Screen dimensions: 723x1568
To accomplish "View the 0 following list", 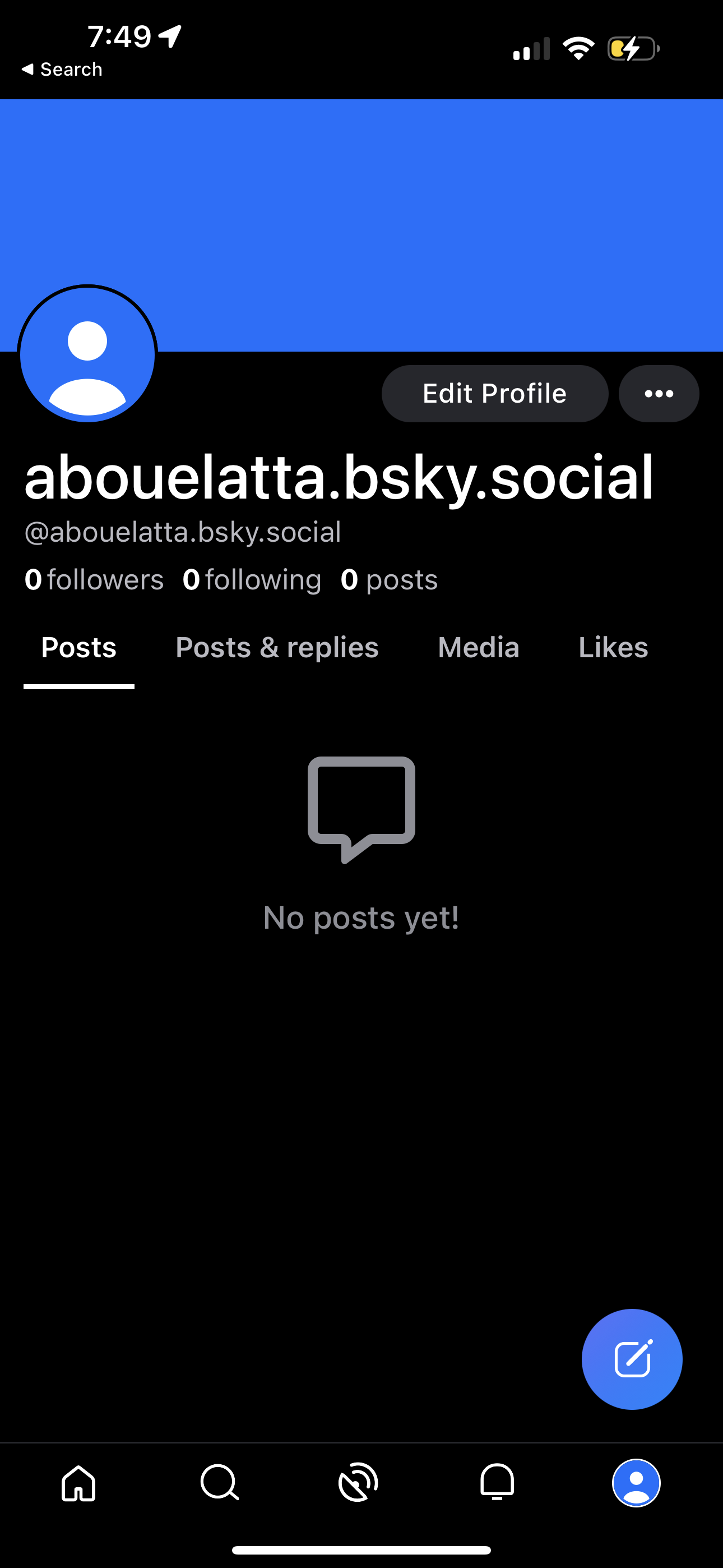I will click(x=252, y=579).
